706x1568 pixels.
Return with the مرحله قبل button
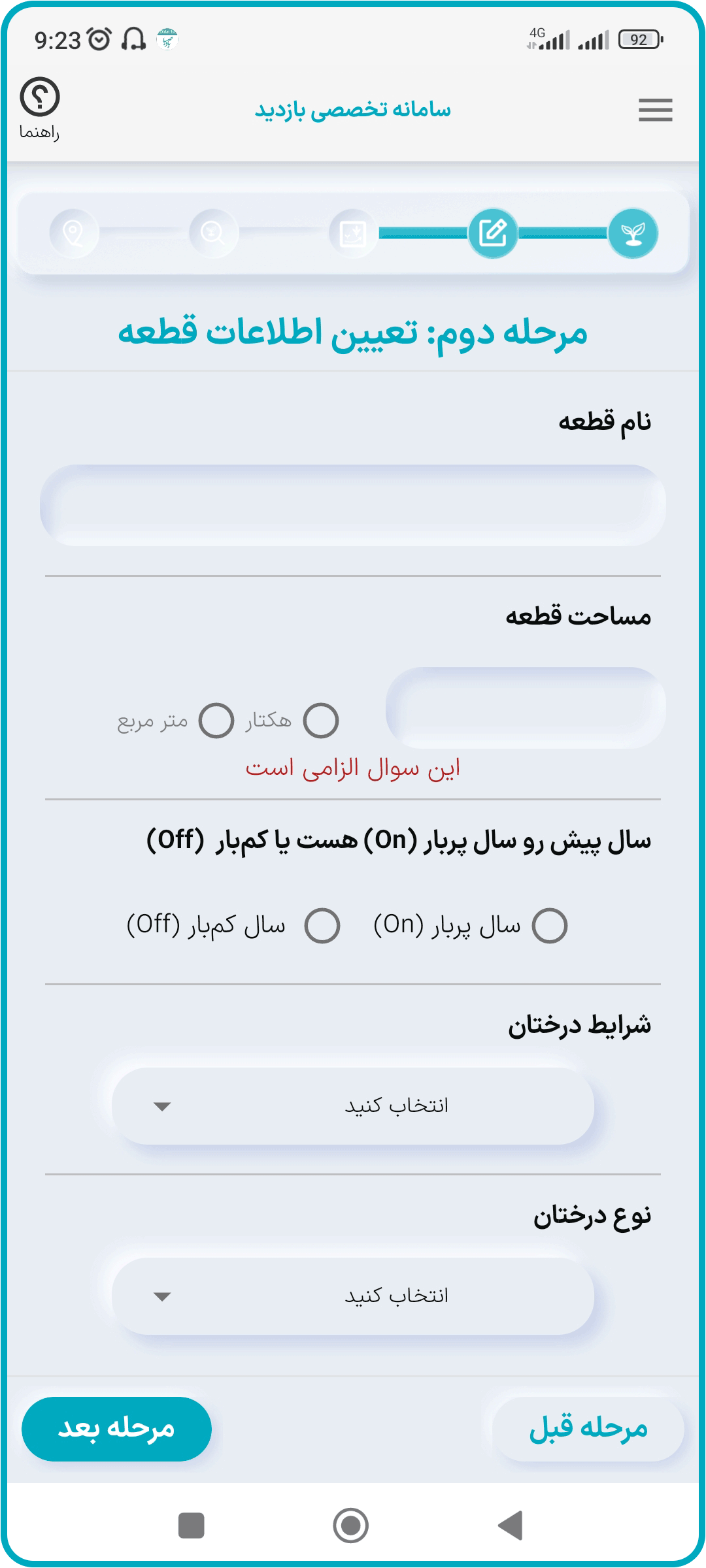point(588,1429)
